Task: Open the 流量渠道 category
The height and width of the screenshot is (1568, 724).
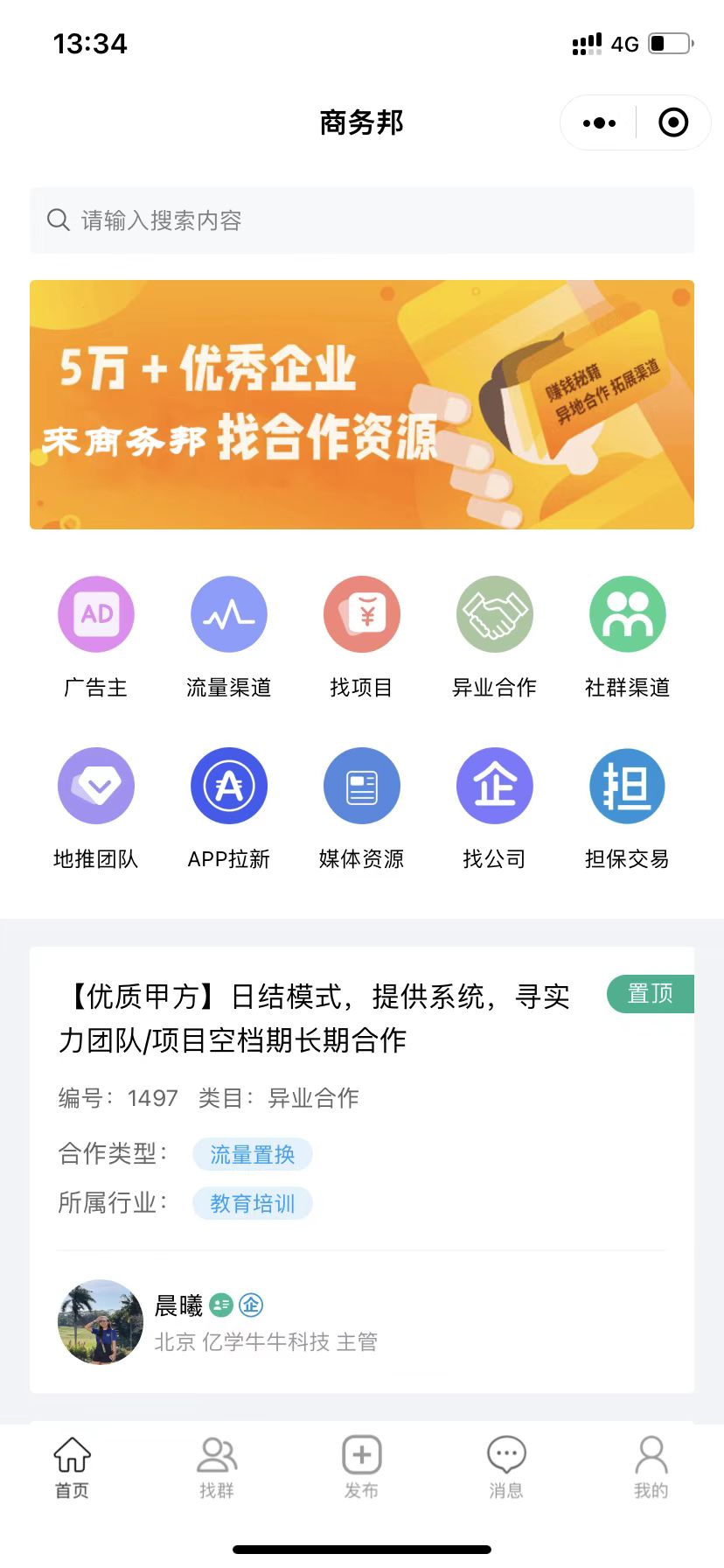Action: tap(229, 614)
